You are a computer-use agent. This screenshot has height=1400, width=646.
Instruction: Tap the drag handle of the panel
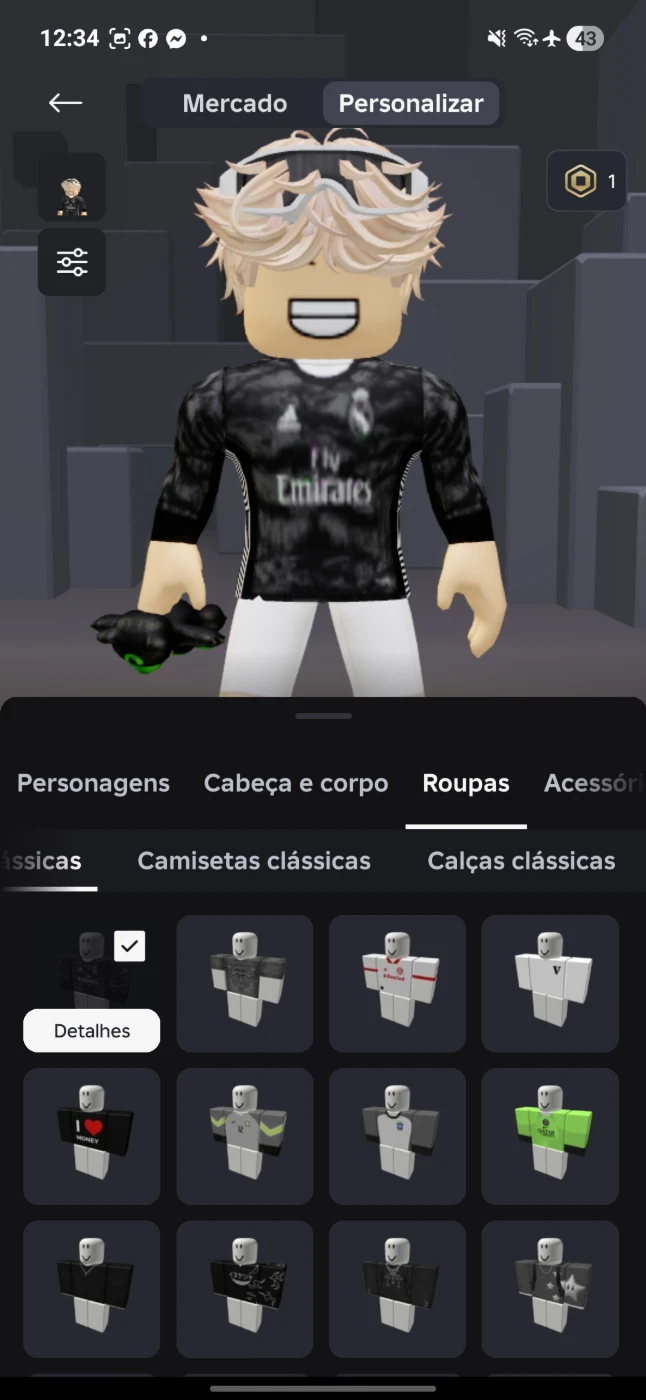[x=323, y=716]
